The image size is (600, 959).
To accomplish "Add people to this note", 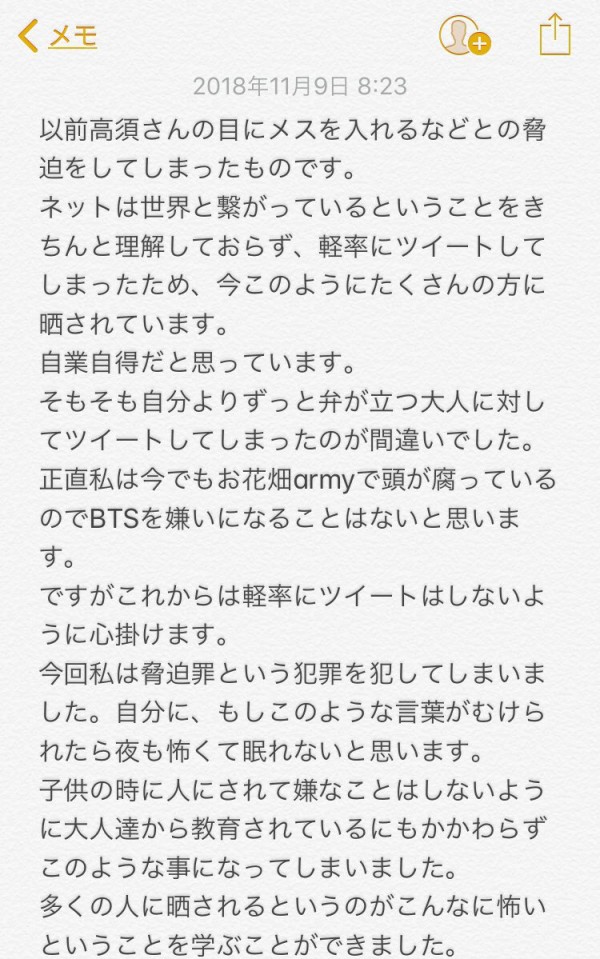I will [463, 36].
